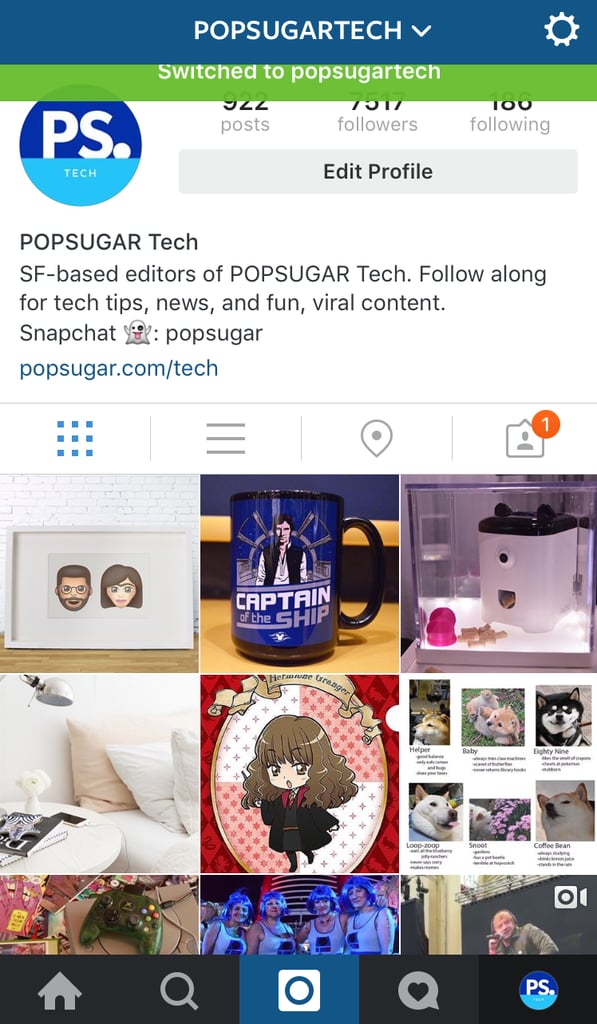Open the Captain of the Ship mug post
Viewport: 597px width, 1024px height.
tap(299, 573)
